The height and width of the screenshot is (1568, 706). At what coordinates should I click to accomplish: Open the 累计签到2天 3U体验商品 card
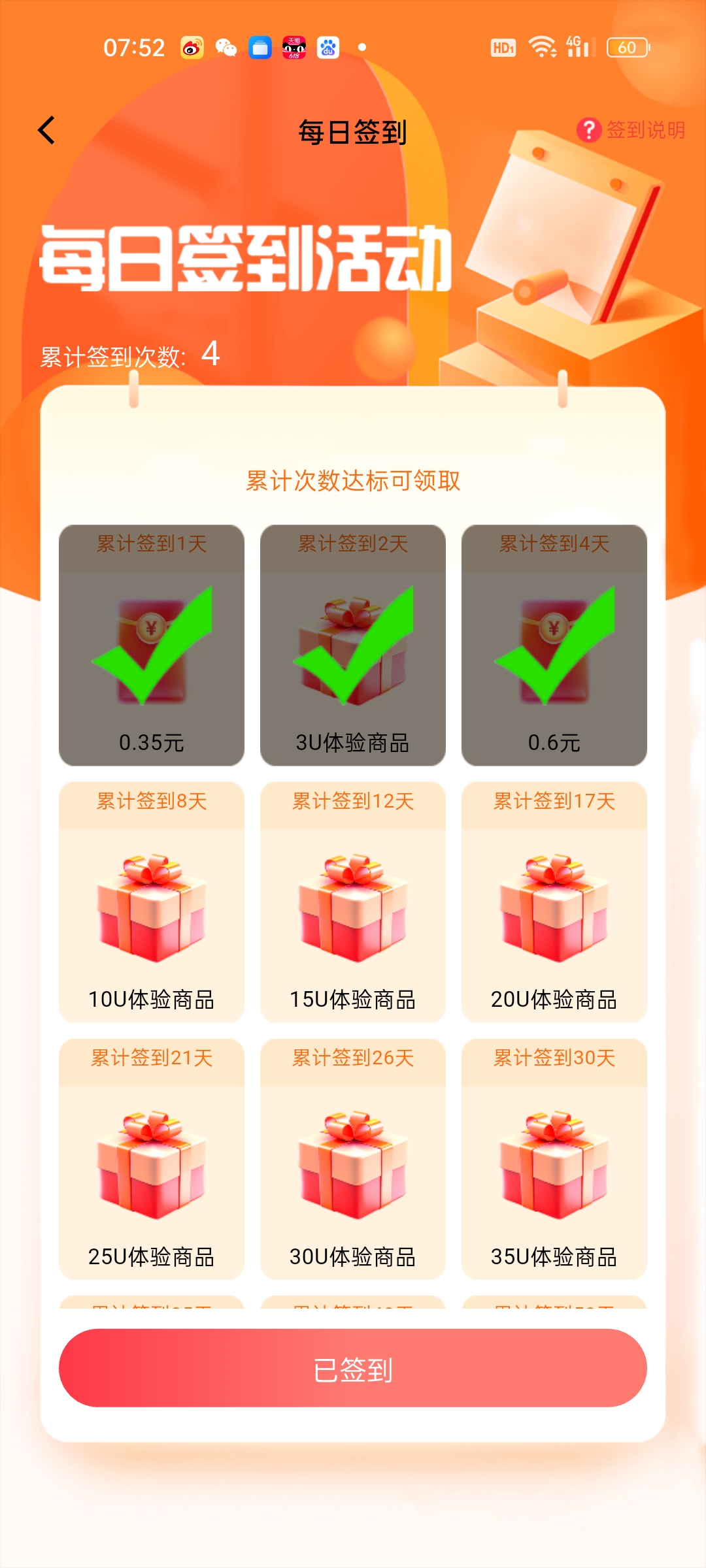pos(353,645)
